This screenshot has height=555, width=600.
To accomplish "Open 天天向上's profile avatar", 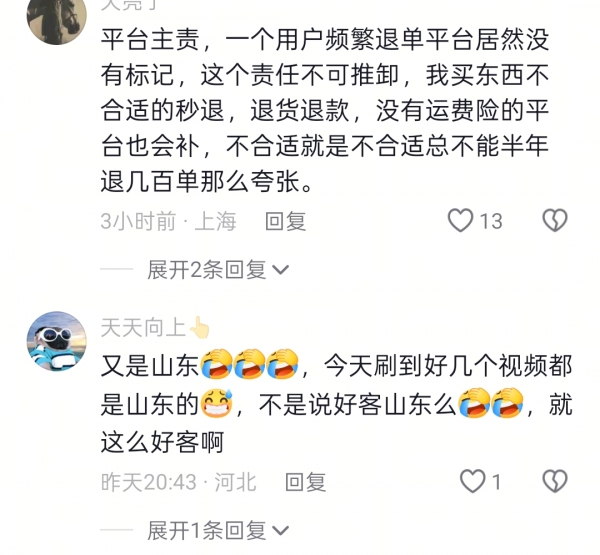I will pyautogui.click(x=56, y=339).
